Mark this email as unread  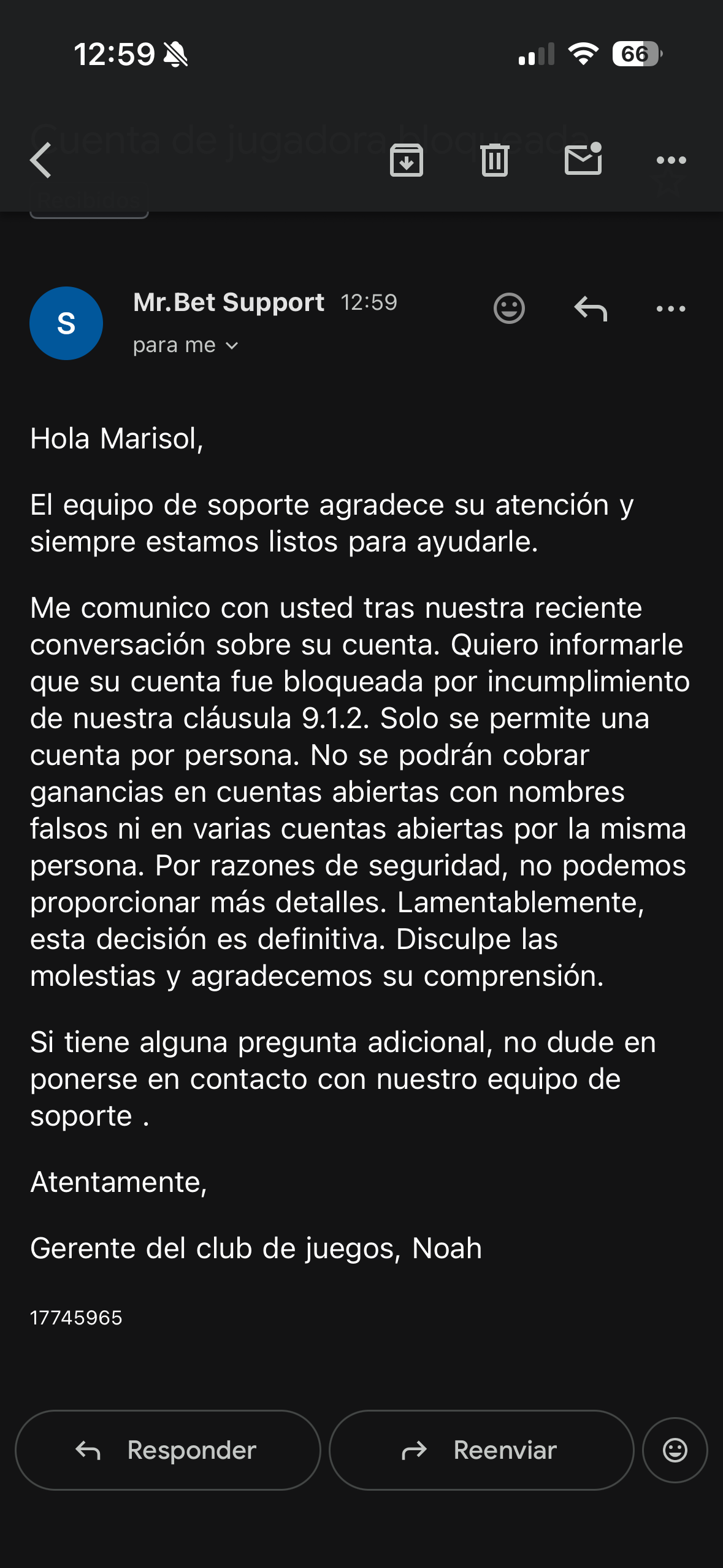pos(583,159)
